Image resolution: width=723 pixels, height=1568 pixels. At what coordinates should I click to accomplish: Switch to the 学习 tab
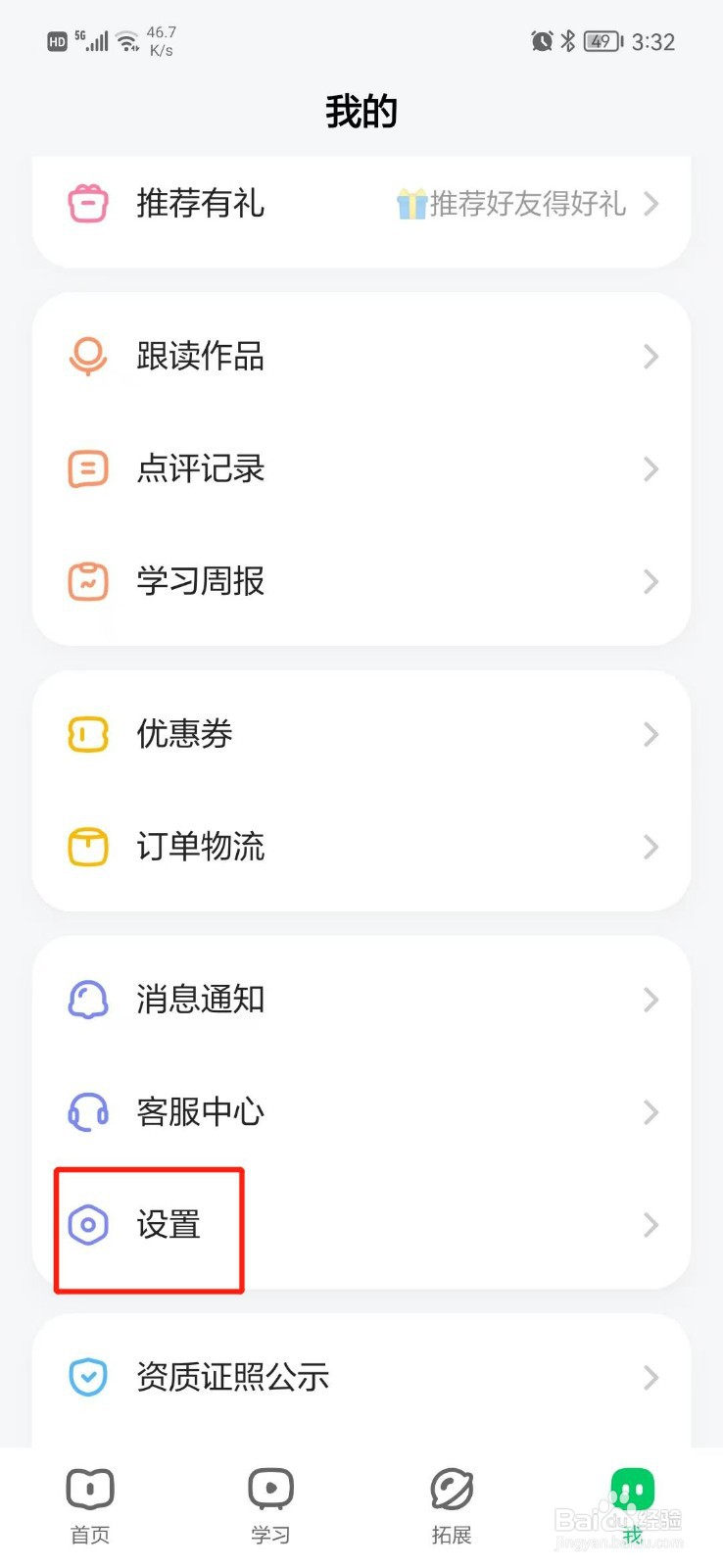click(271, 1506)
